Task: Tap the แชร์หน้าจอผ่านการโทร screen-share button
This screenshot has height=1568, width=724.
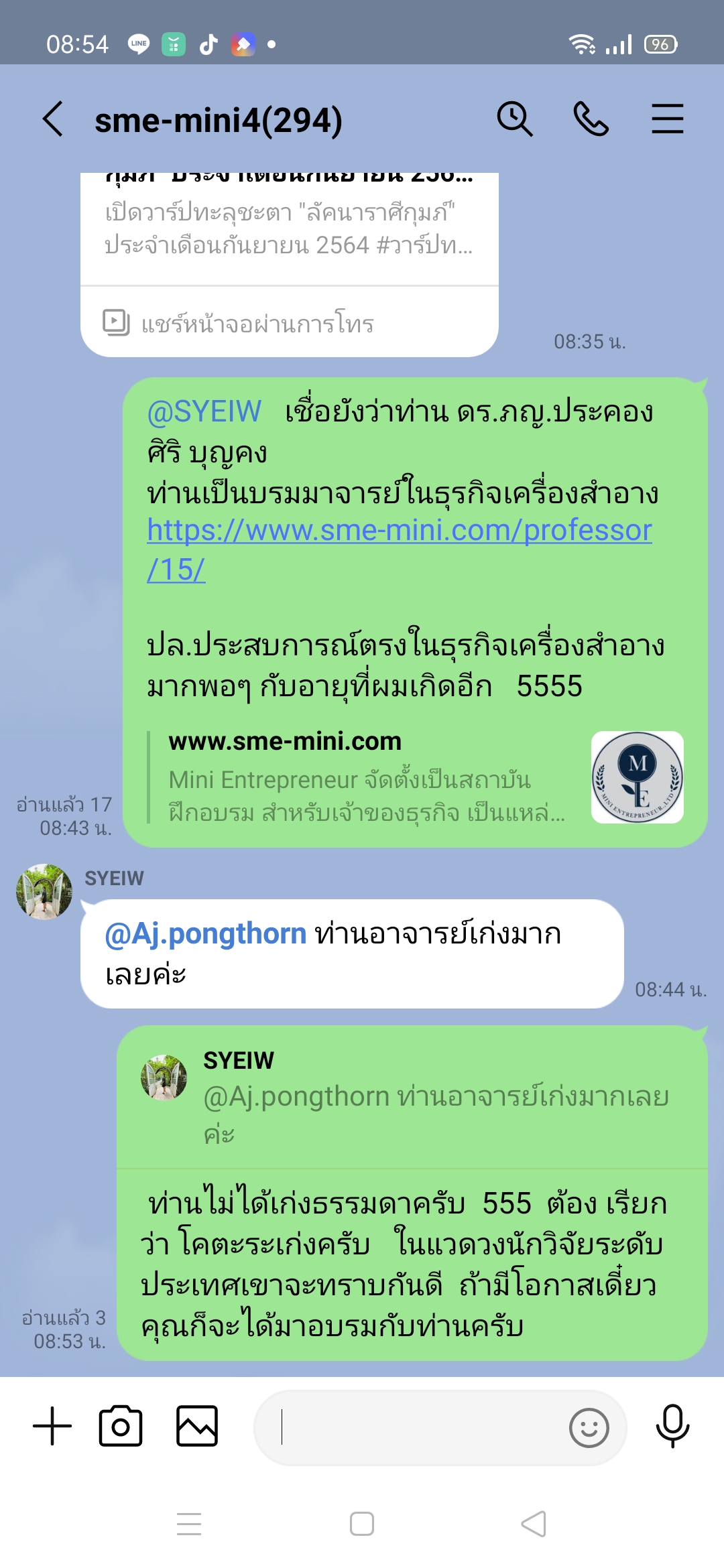Action: coord(257,324)
